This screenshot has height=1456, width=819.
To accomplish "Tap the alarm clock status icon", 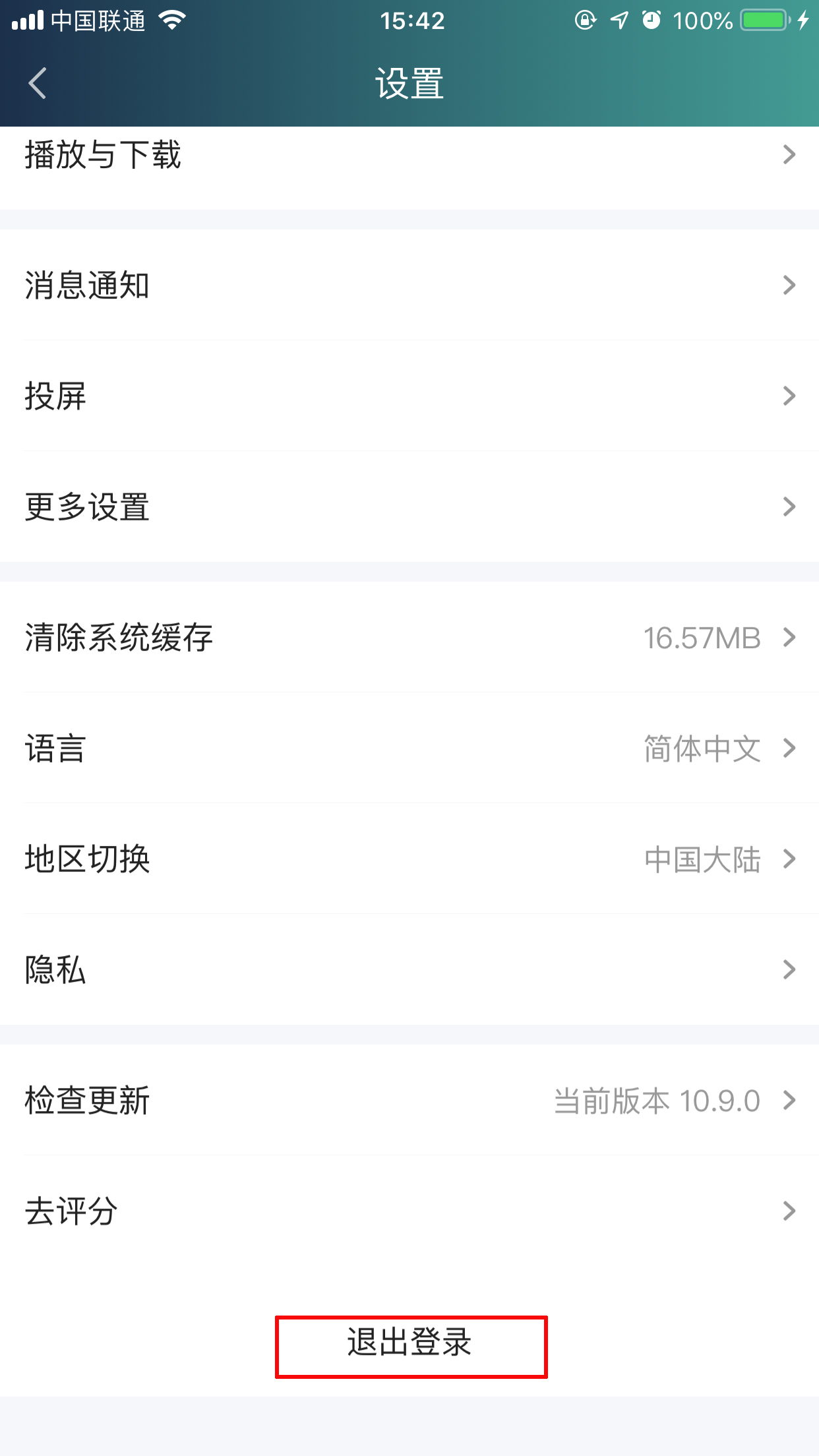I will [650, 21].
